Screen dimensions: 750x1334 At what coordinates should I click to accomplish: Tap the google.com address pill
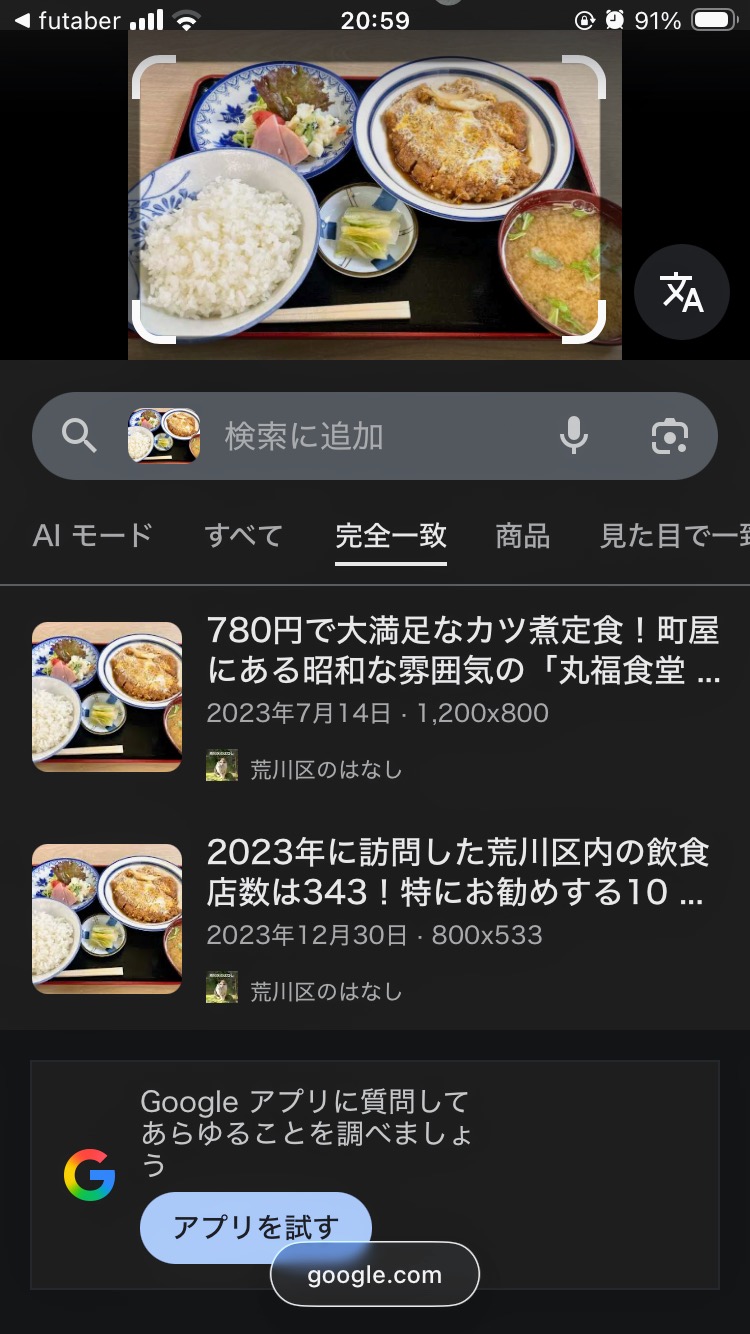click(374, 1275)
